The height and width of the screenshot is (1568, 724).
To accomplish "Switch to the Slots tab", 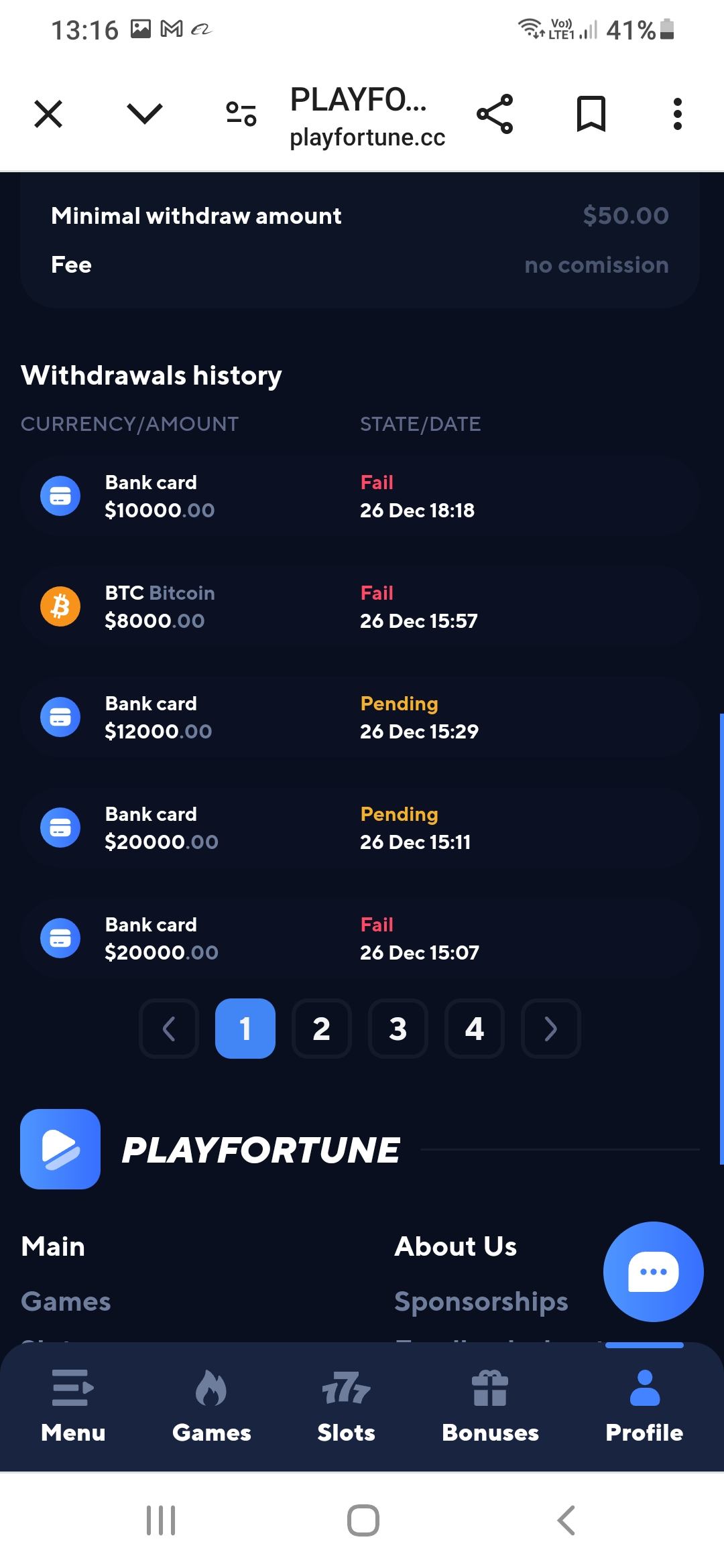I will click(x=346, y=1405).
